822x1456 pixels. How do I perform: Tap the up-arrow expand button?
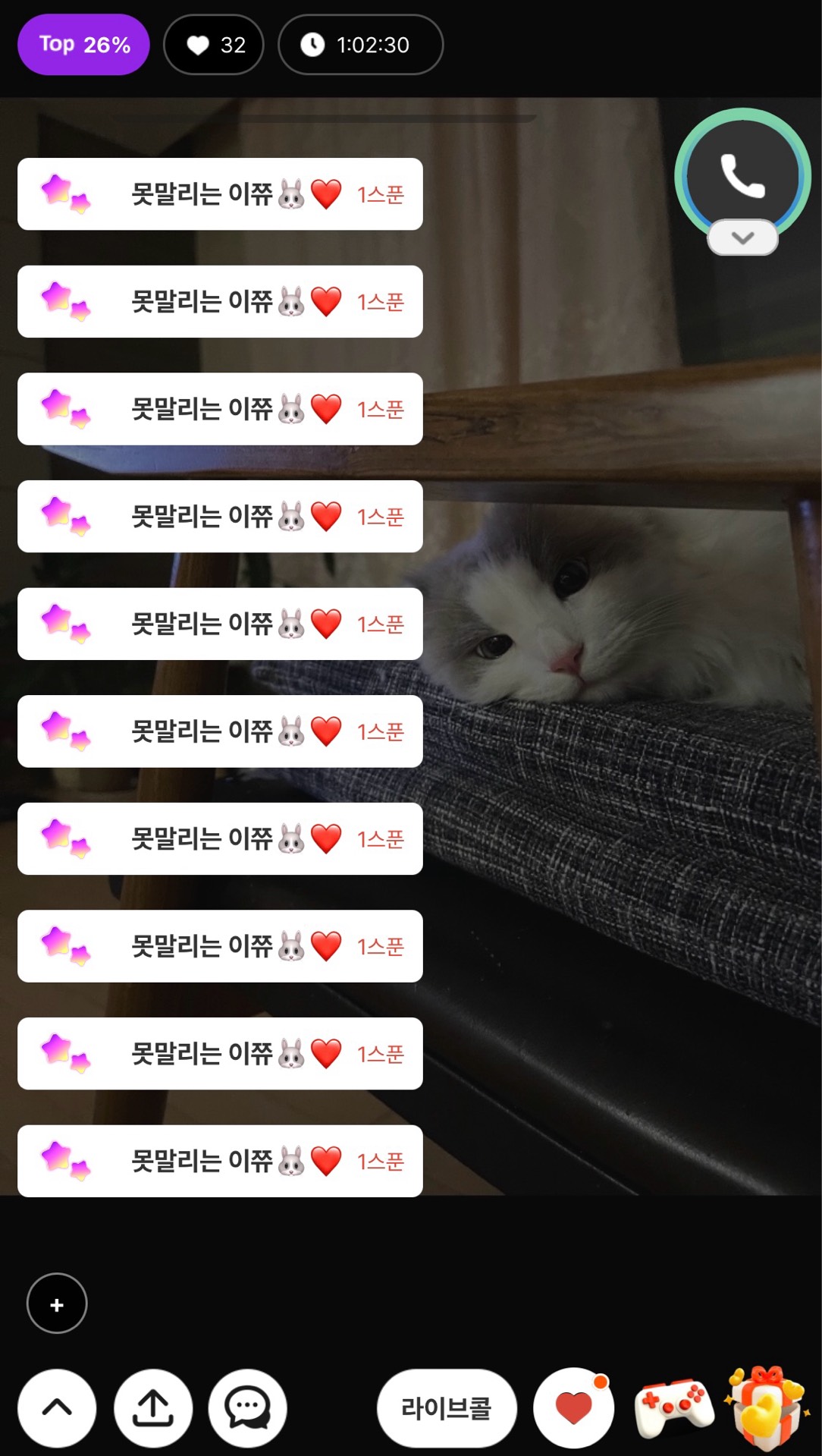57,1408
